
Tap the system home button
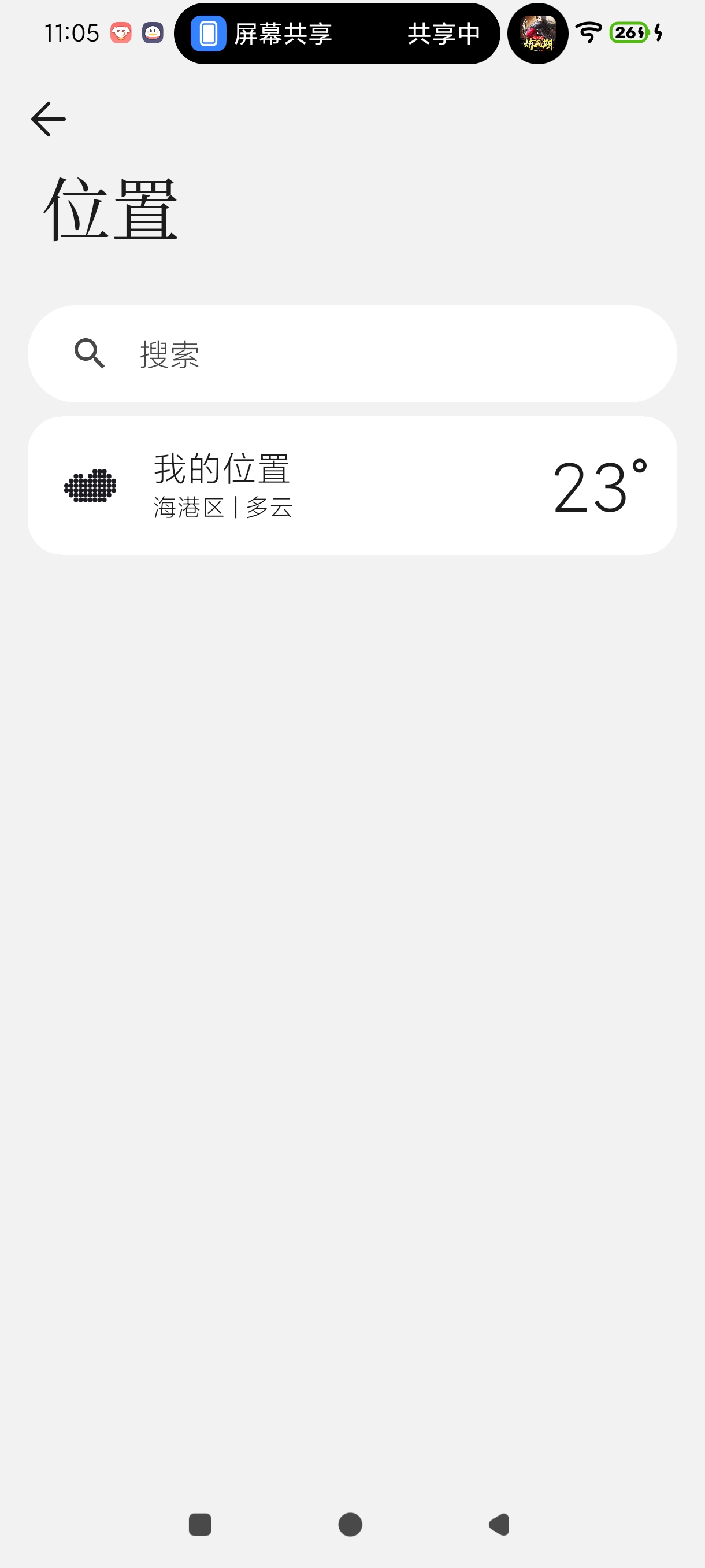[x=350, y=1524]
